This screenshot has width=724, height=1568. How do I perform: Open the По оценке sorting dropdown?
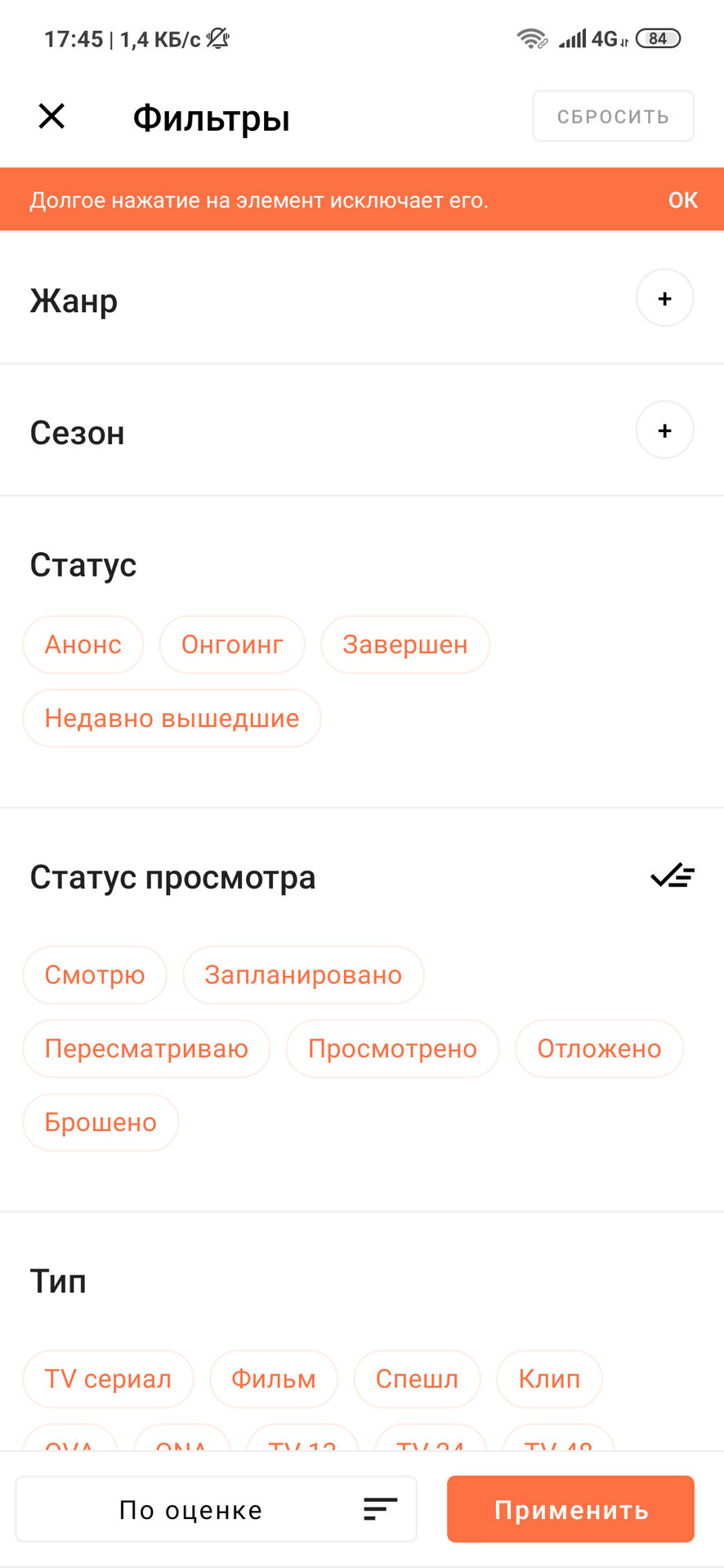pos(217,1509)
